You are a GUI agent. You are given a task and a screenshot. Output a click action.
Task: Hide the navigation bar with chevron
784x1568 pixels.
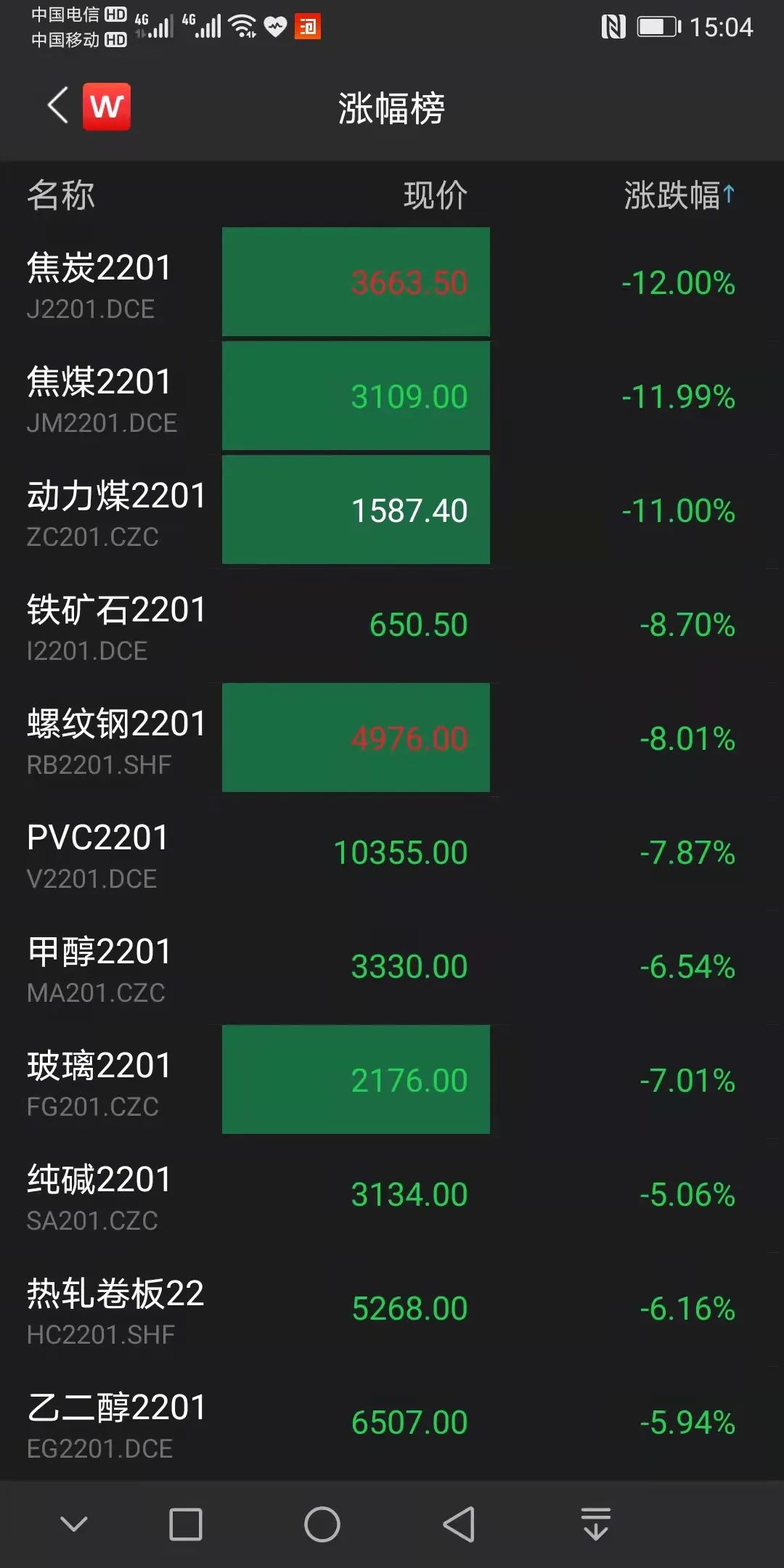point(74,1524)
